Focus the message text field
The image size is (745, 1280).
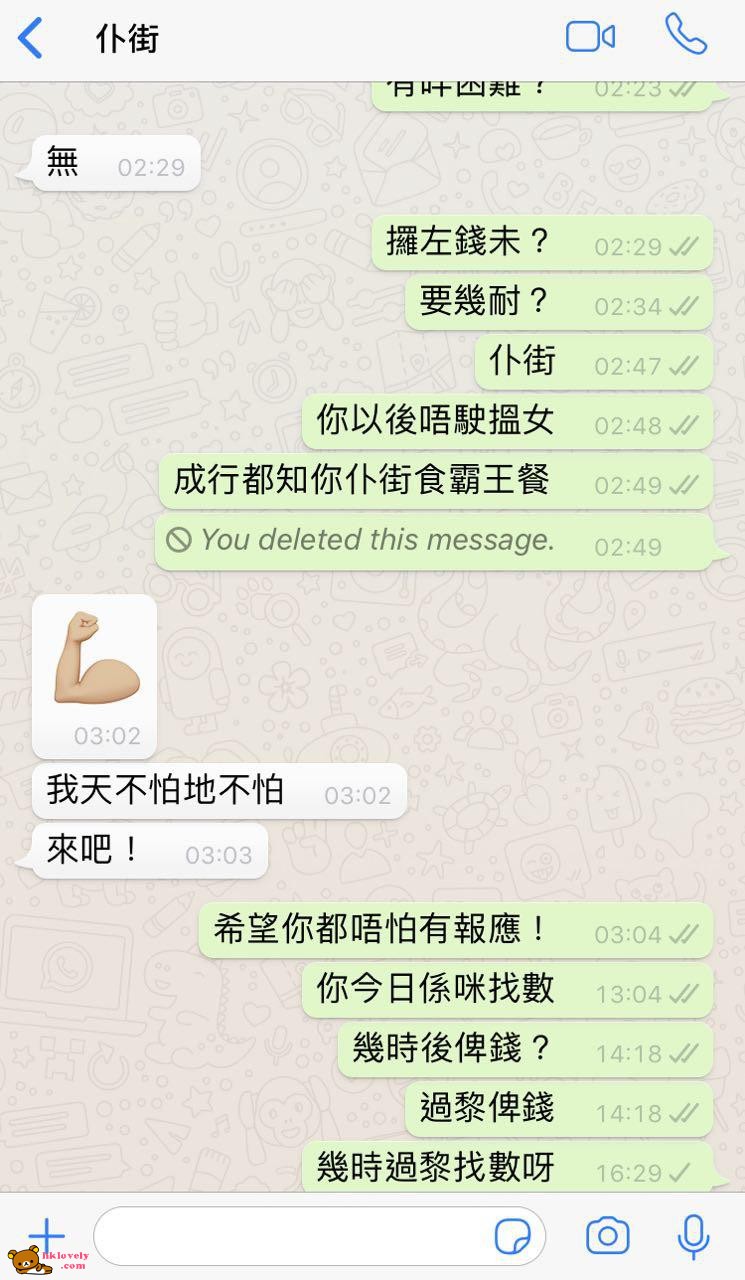[290, 1237]
